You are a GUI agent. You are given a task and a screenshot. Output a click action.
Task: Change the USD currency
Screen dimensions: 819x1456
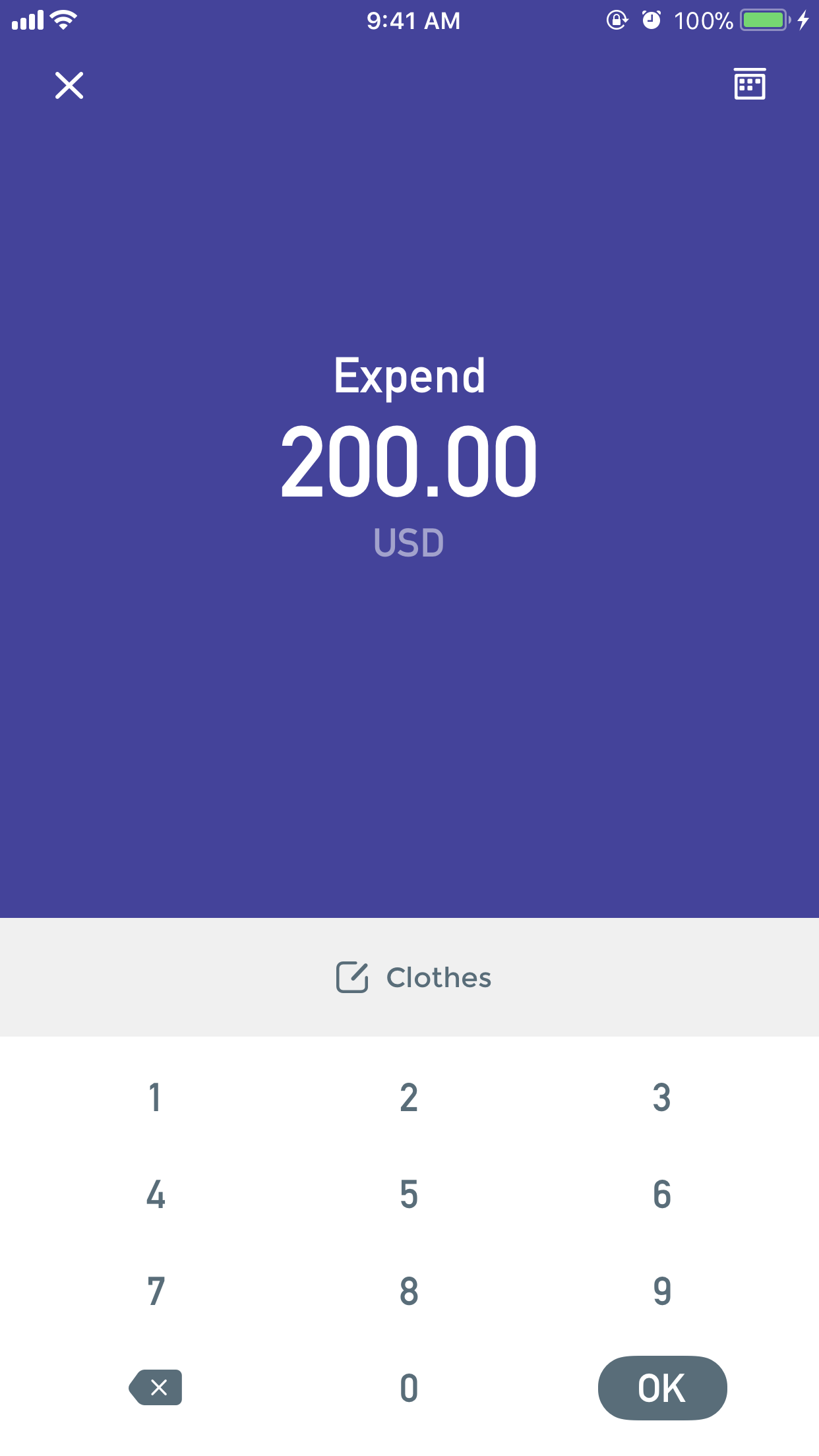pyautogui.click(x=409, y=543)
